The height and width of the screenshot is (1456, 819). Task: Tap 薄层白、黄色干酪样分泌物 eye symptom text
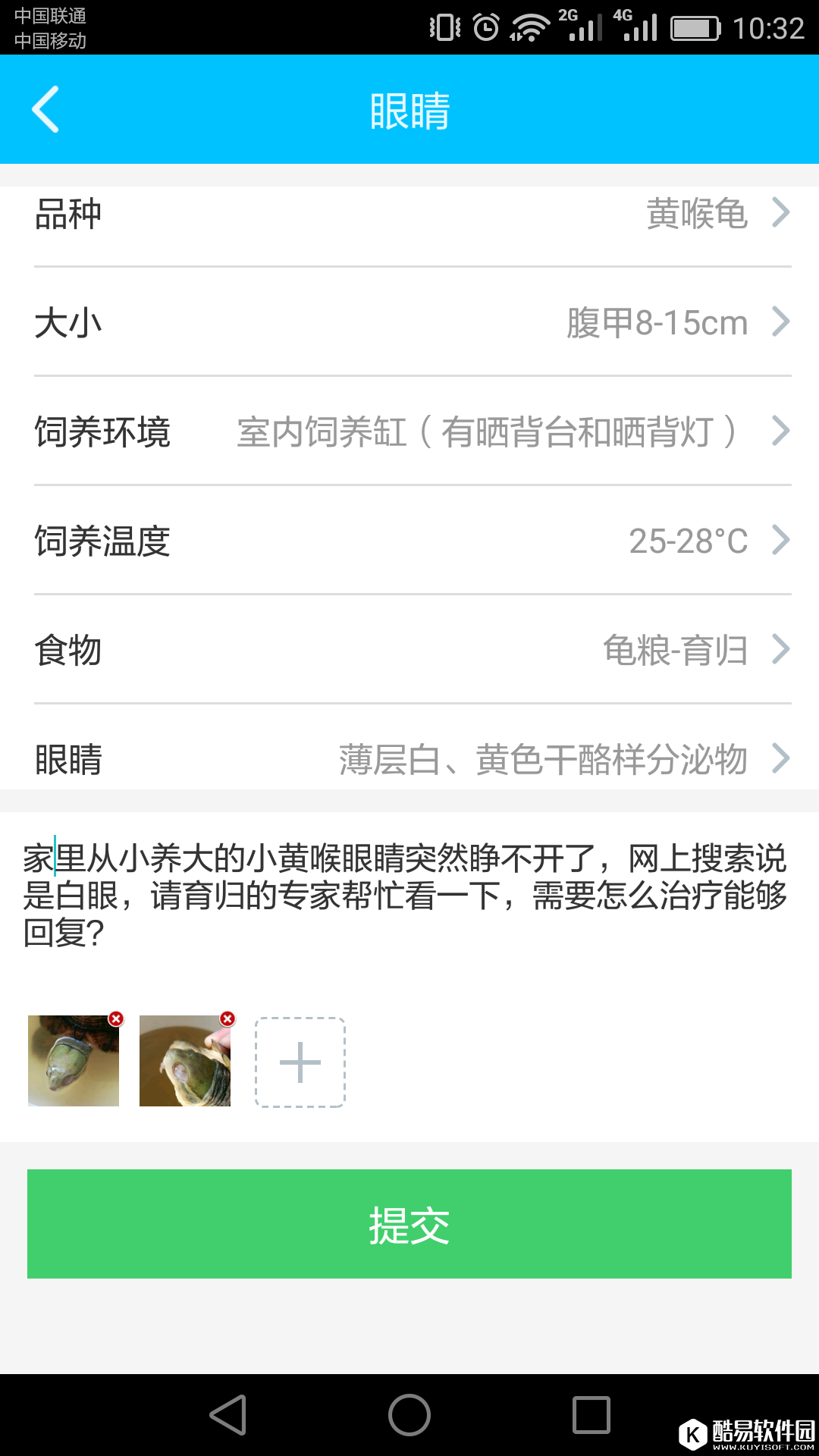tap(542, 758)
